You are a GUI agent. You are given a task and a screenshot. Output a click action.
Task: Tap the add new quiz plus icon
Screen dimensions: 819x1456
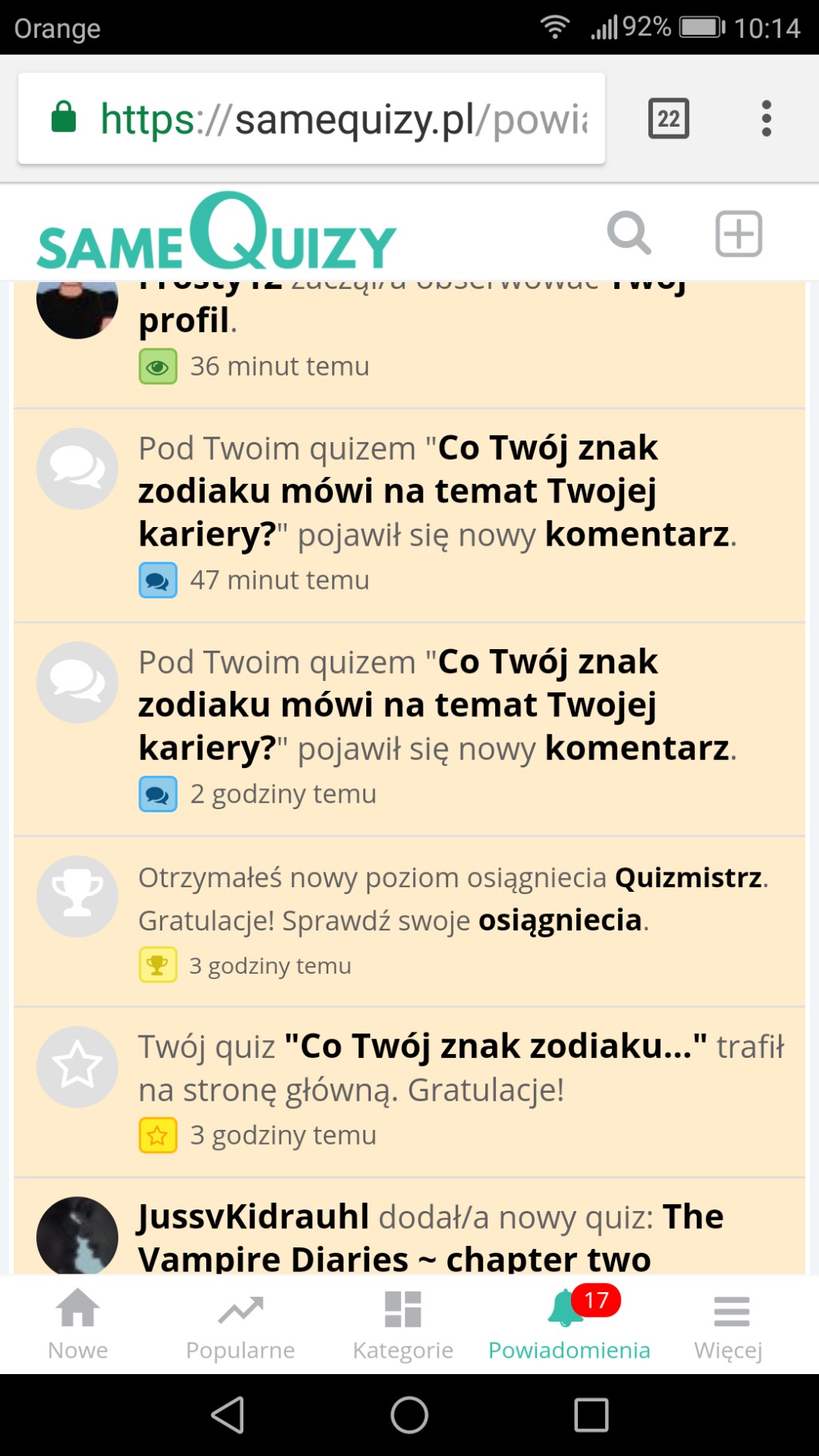point(739,233)
